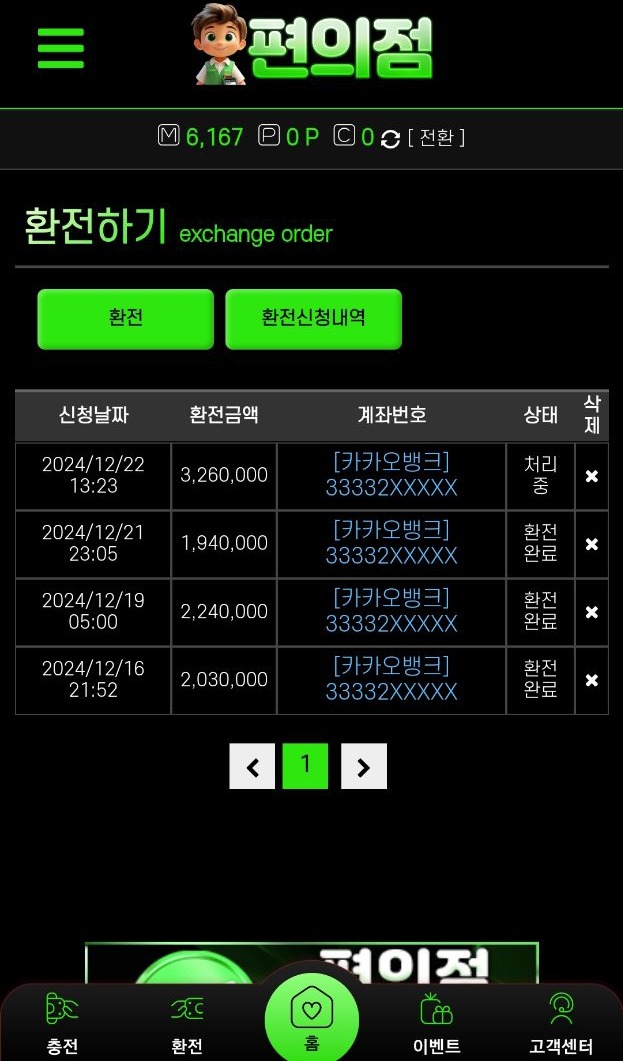Switch to the 환전 bottom tab
Screen dimensions: 623x1061
[x=187, y=1024]
